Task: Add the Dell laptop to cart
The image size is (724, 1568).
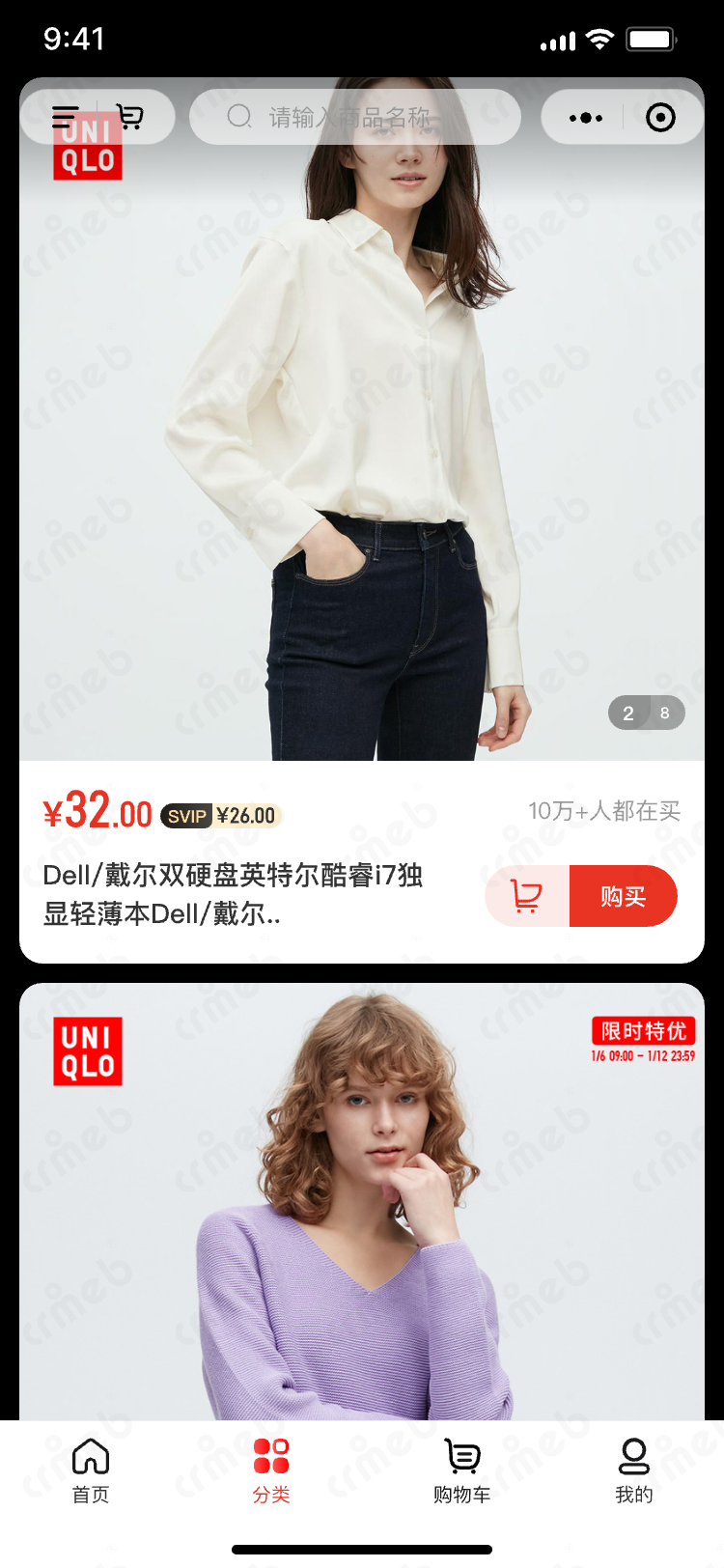Action: 527,896
